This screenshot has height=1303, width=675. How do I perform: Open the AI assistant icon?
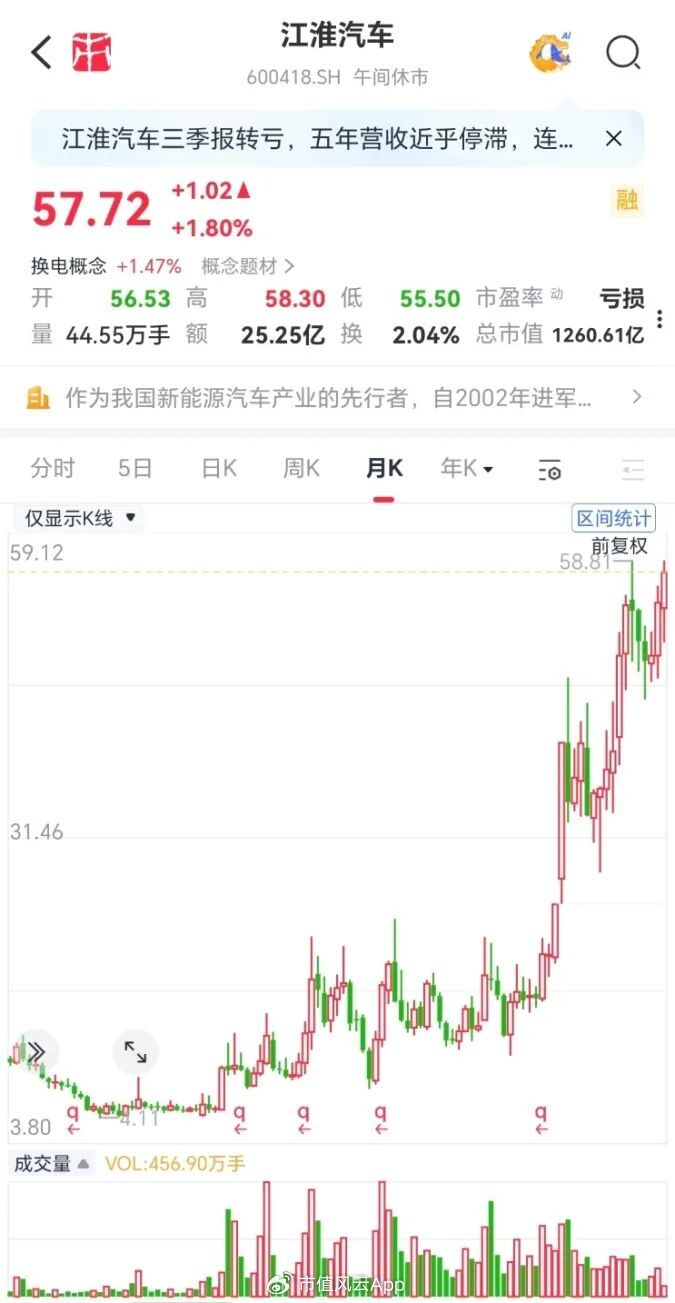point(550,52)
